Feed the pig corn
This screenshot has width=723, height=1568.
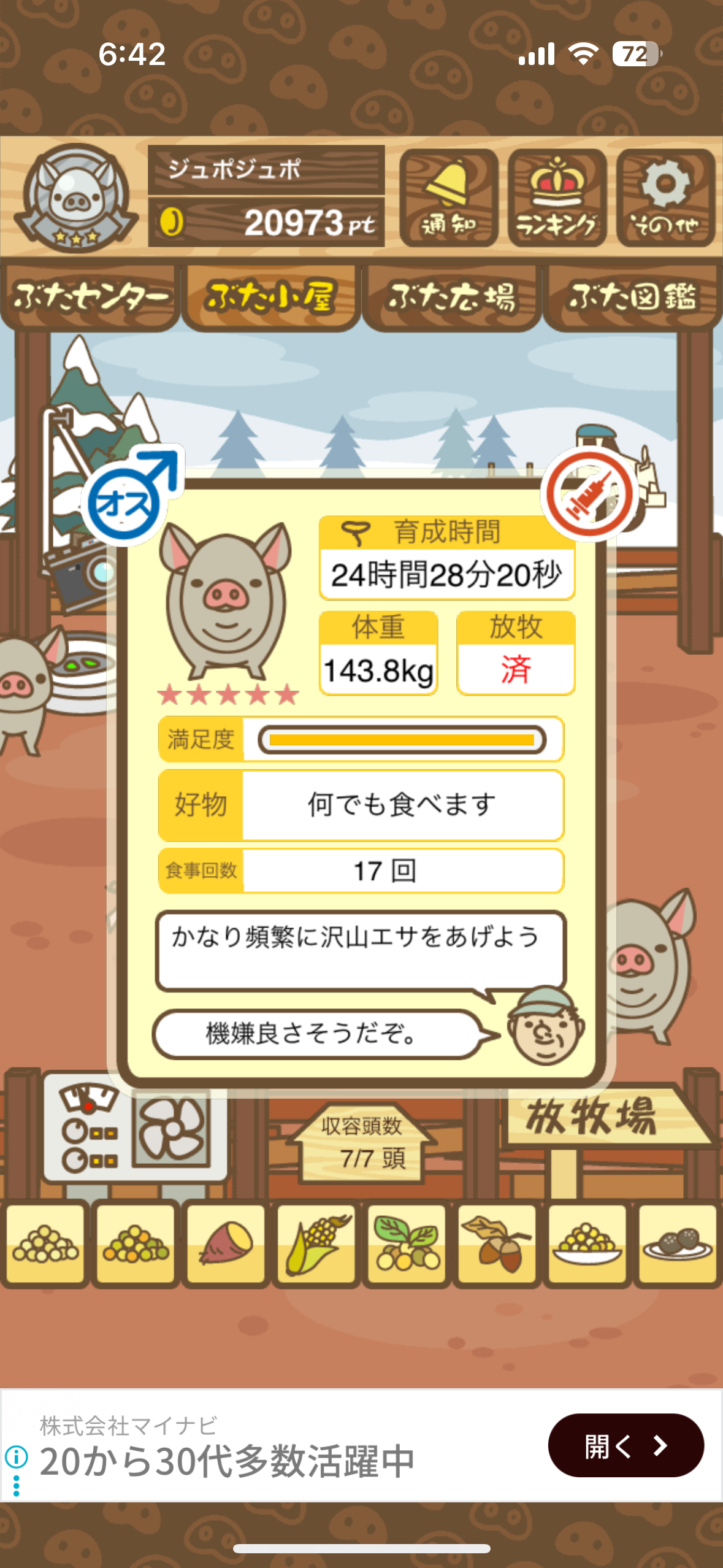316,1244
